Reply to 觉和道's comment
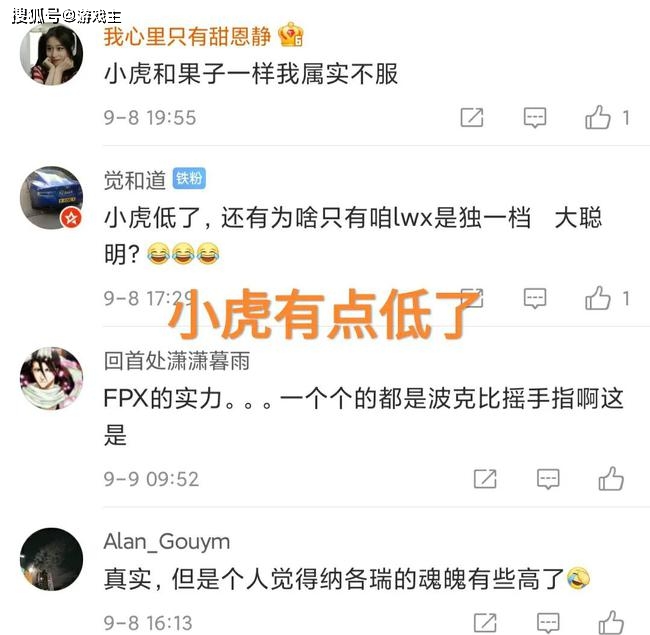650x635 pixels. click(535, 297)
